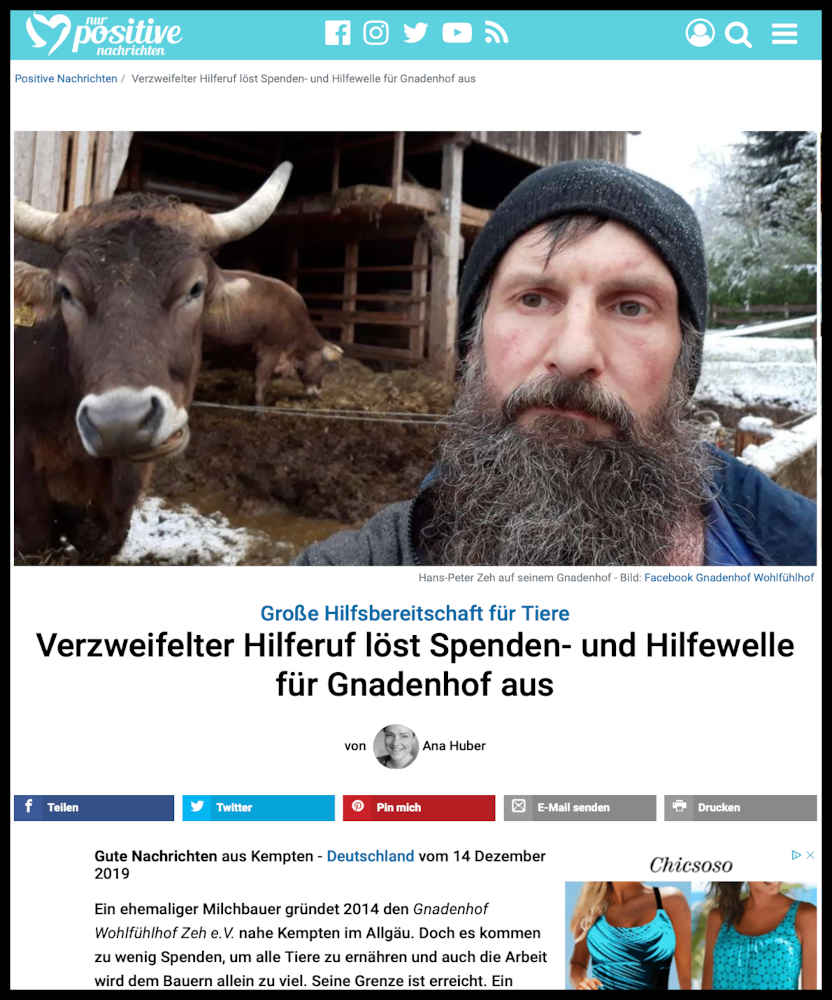Share article via Teilen button

[x=94, y=807]
